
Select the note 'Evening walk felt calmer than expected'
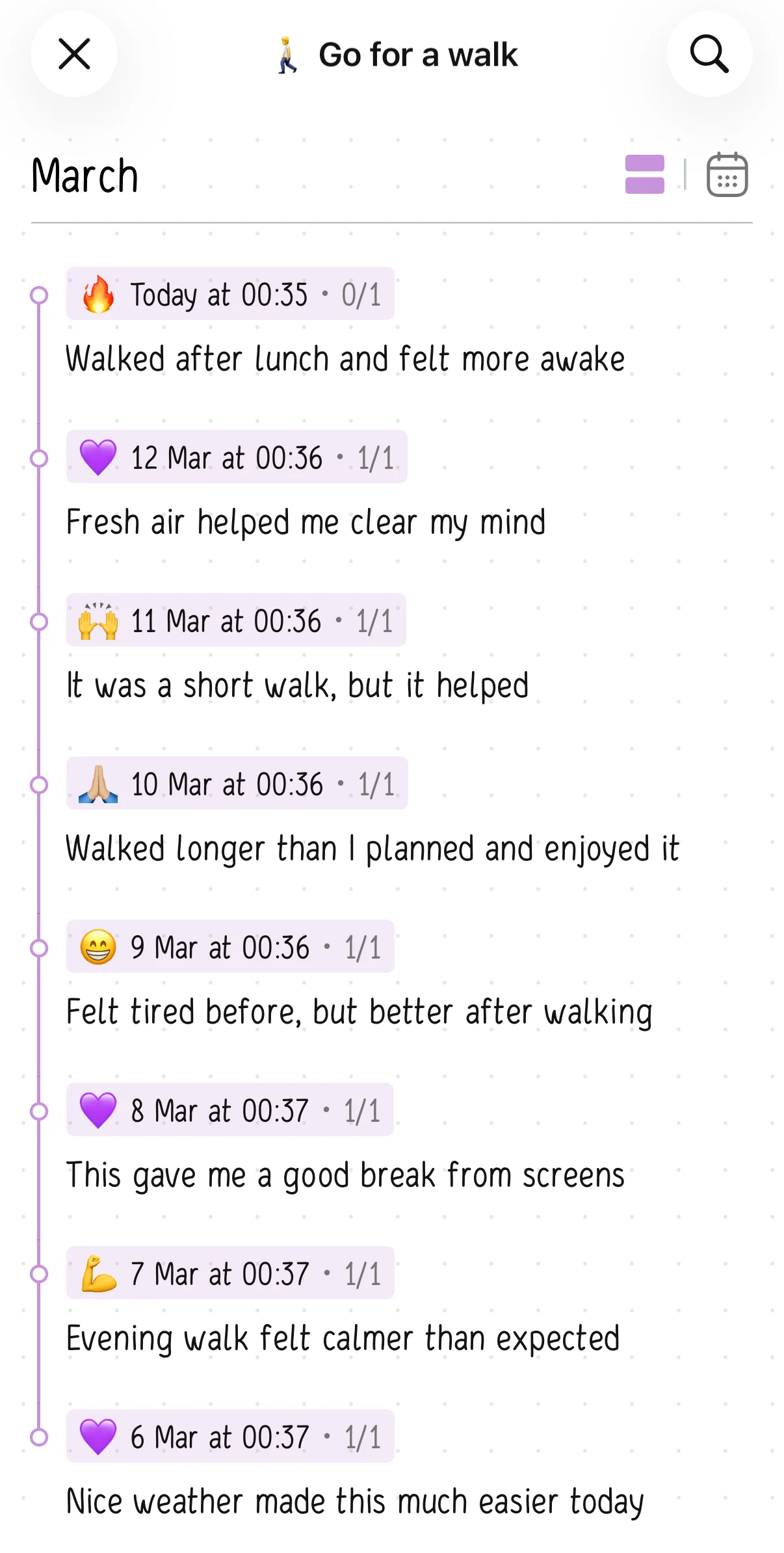pyautogui.click(x=343, y=1338)
